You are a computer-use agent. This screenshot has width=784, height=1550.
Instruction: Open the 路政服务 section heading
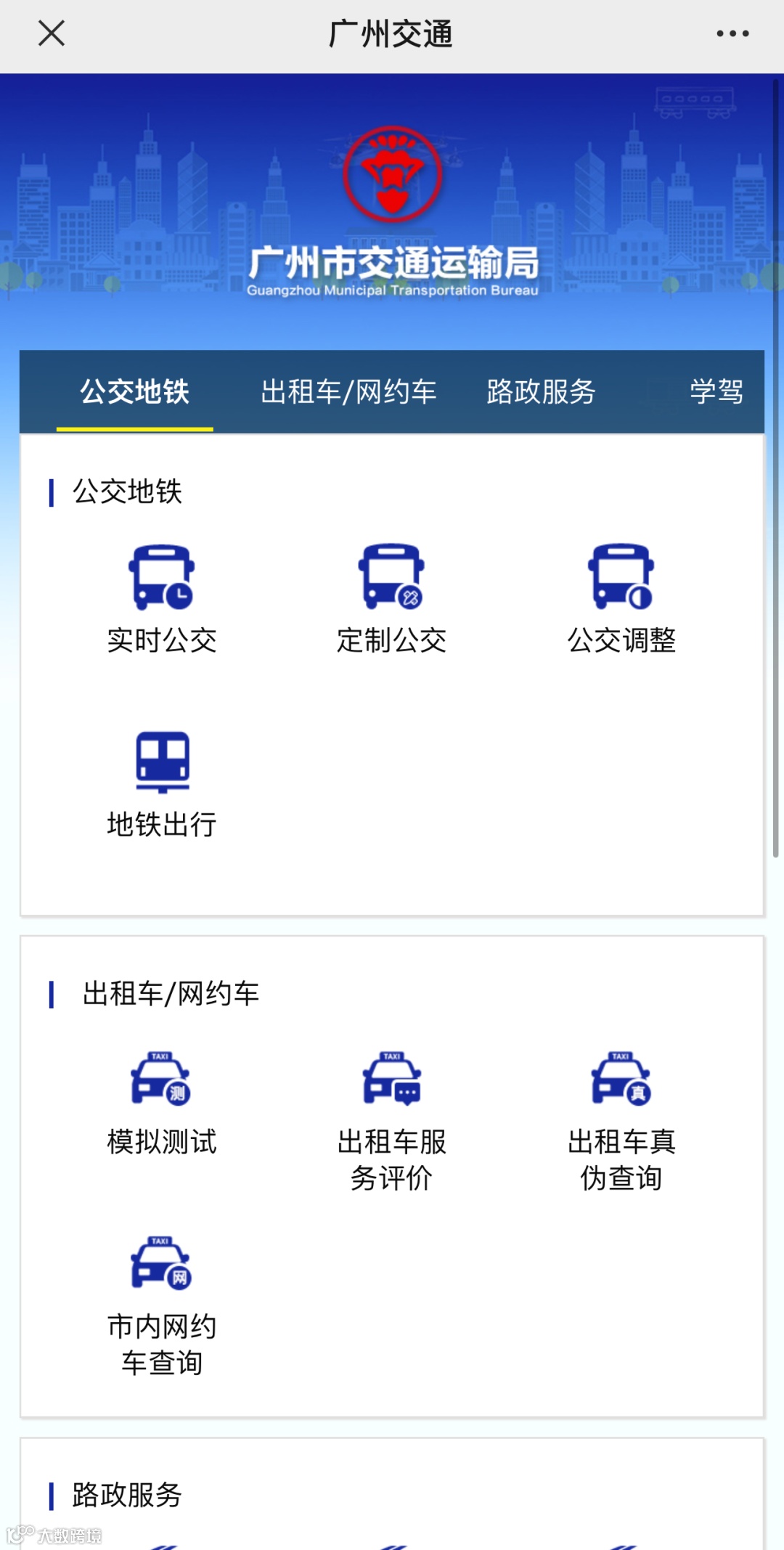(x=126, y=1494)
